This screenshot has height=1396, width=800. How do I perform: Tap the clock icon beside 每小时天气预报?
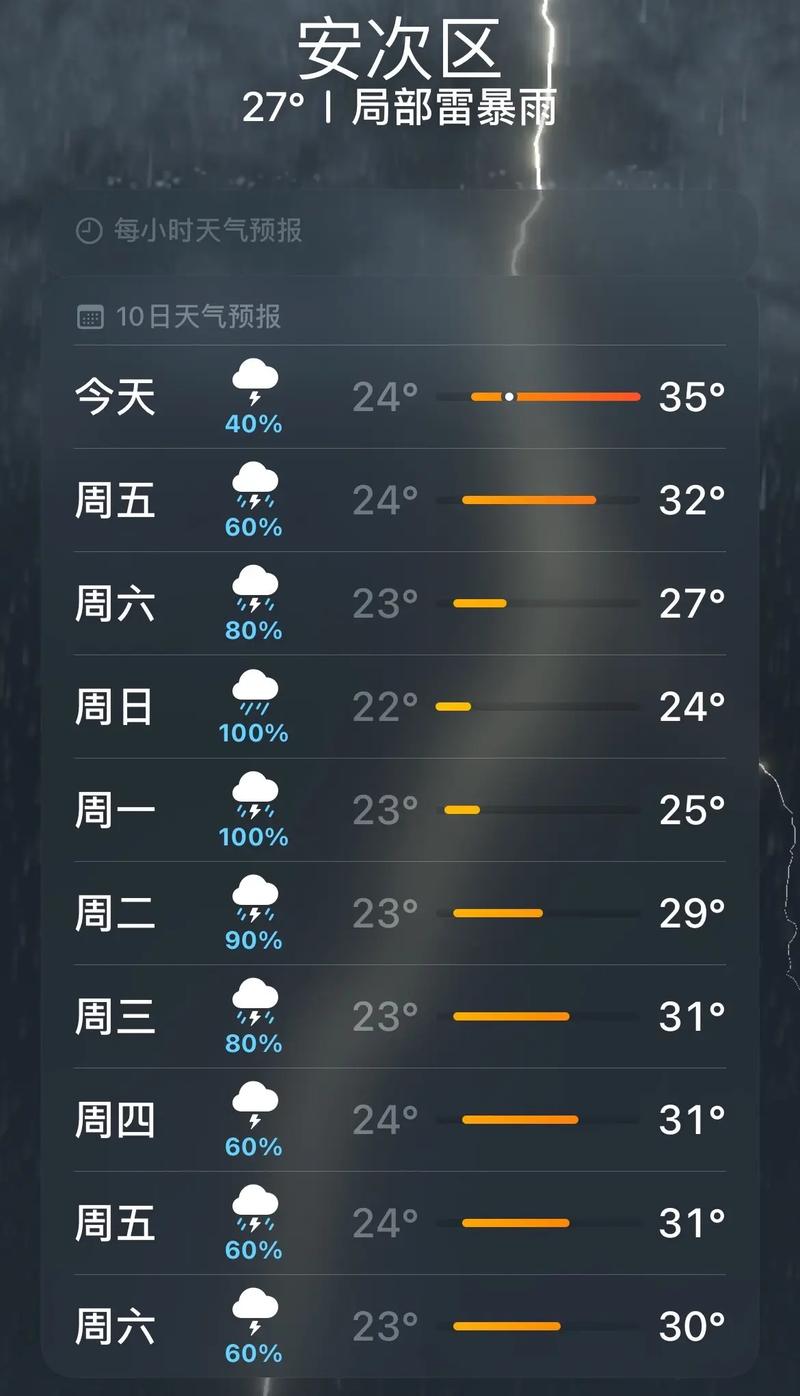[89, 230]
